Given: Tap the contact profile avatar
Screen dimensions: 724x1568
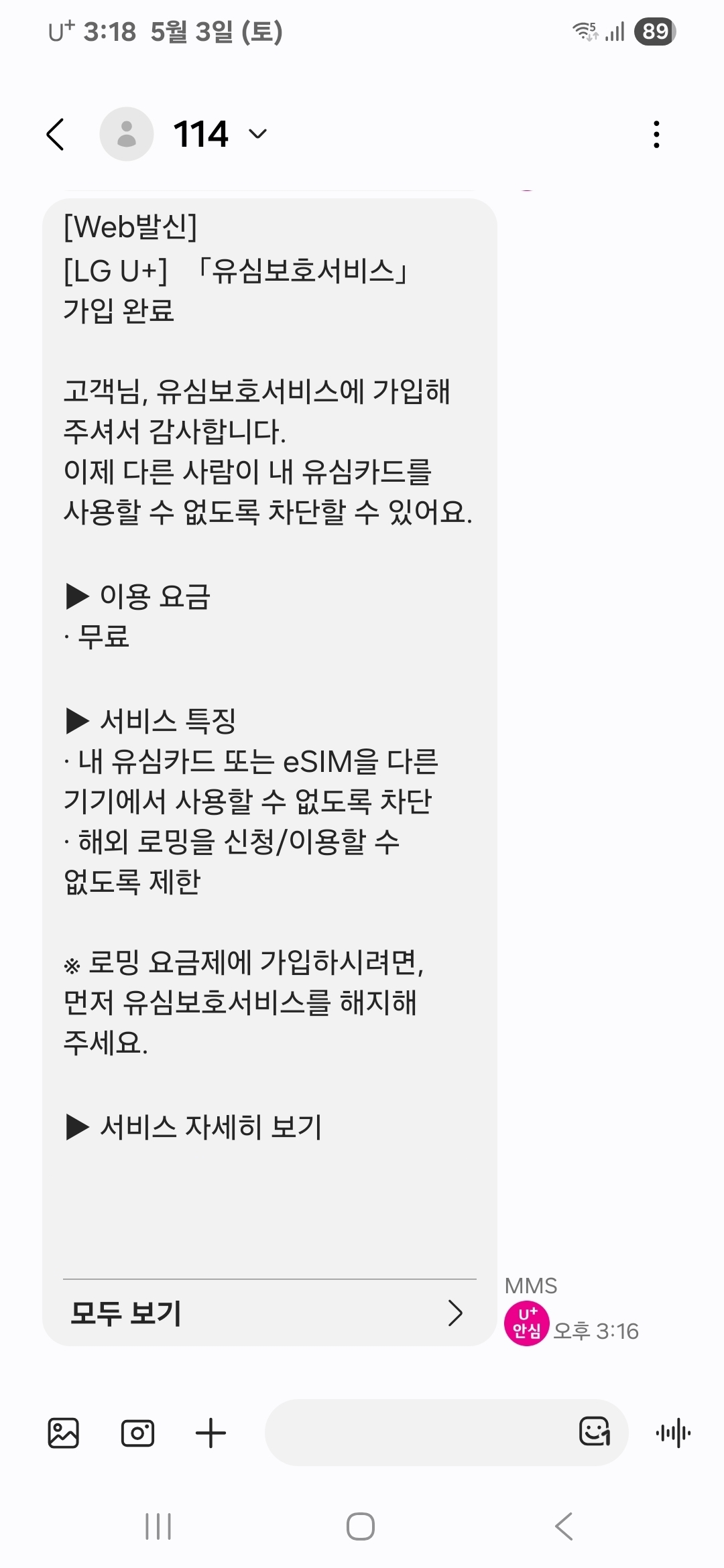Looking at the screenshot, I should (x=126, y=133).
